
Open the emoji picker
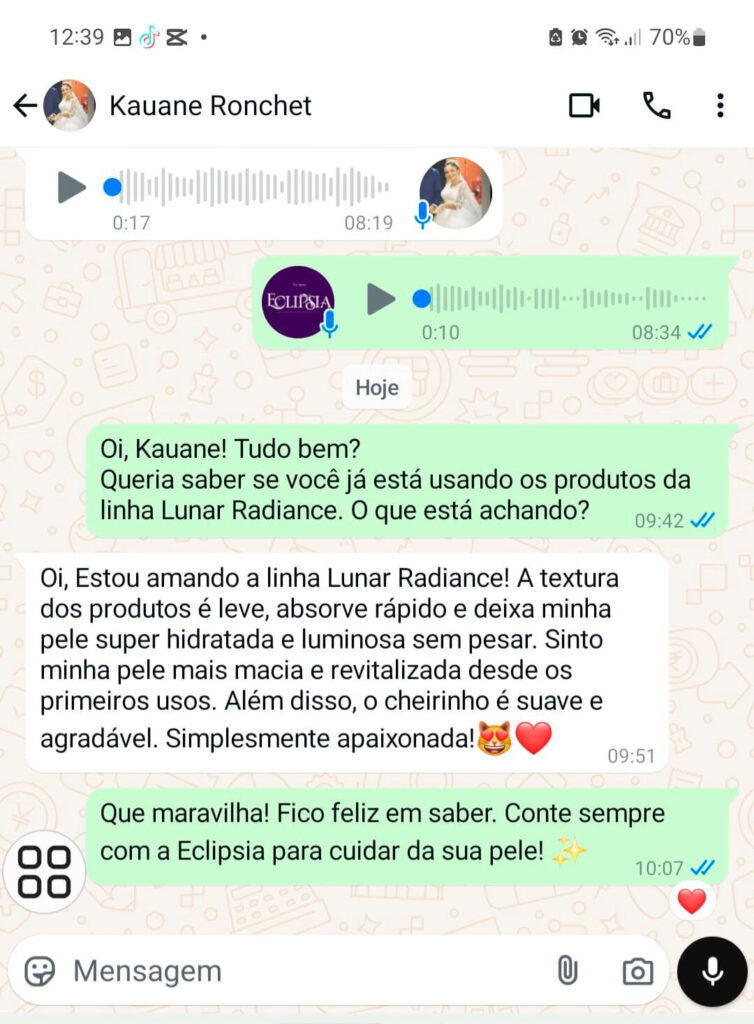click(x=40, y=970)
